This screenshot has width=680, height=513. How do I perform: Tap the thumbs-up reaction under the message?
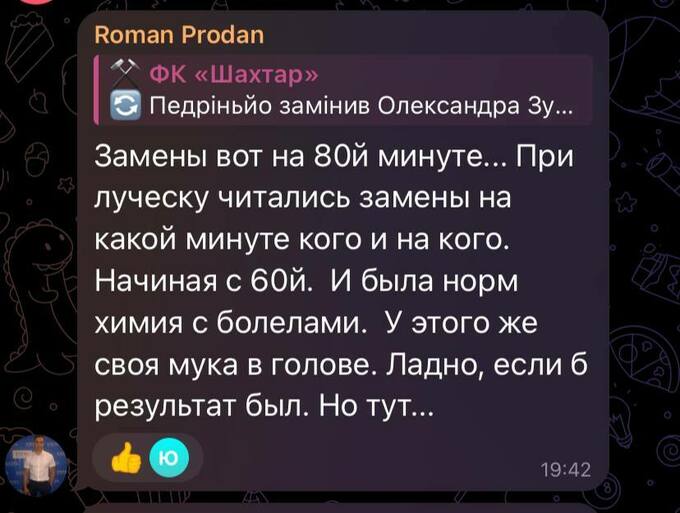(x=127, y=458)
